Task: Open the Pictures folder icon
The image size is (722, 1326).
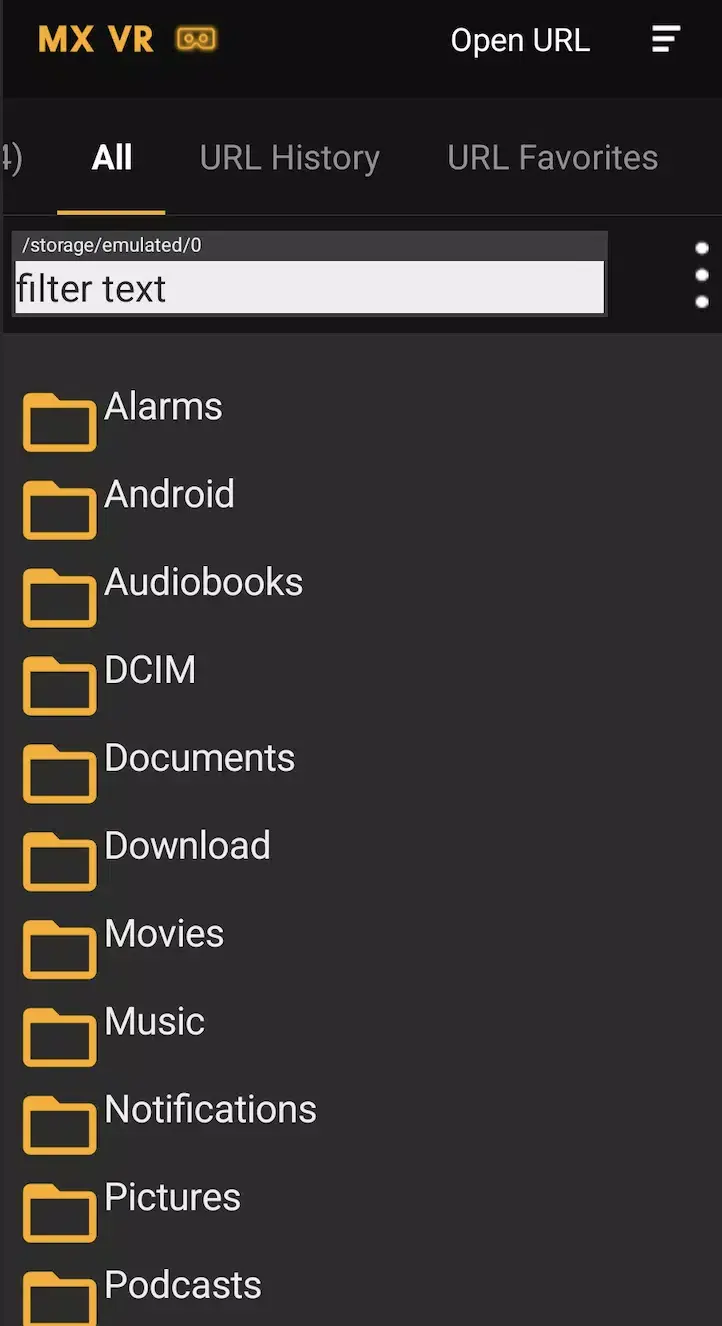Action: click(58, 1213)
